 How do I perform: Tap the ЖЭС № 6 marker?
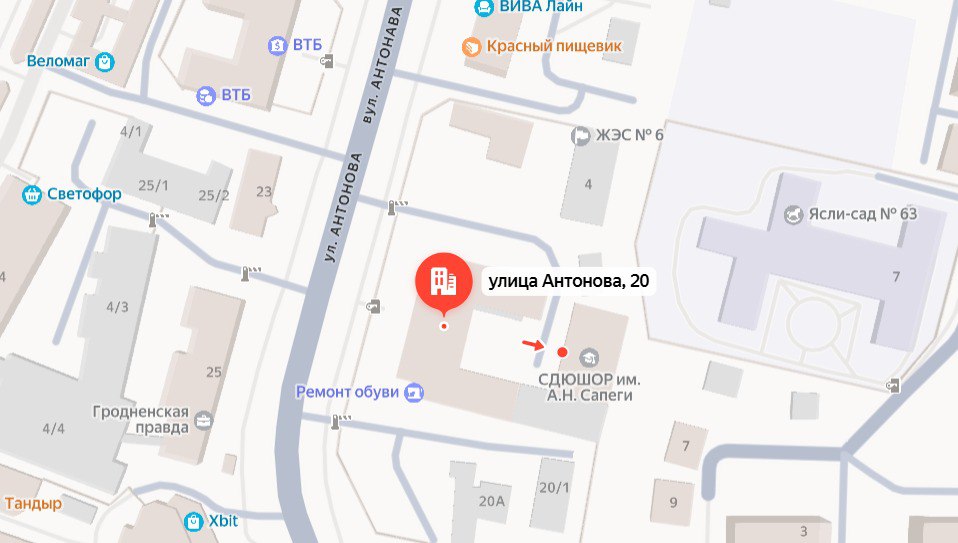[580, 135]
